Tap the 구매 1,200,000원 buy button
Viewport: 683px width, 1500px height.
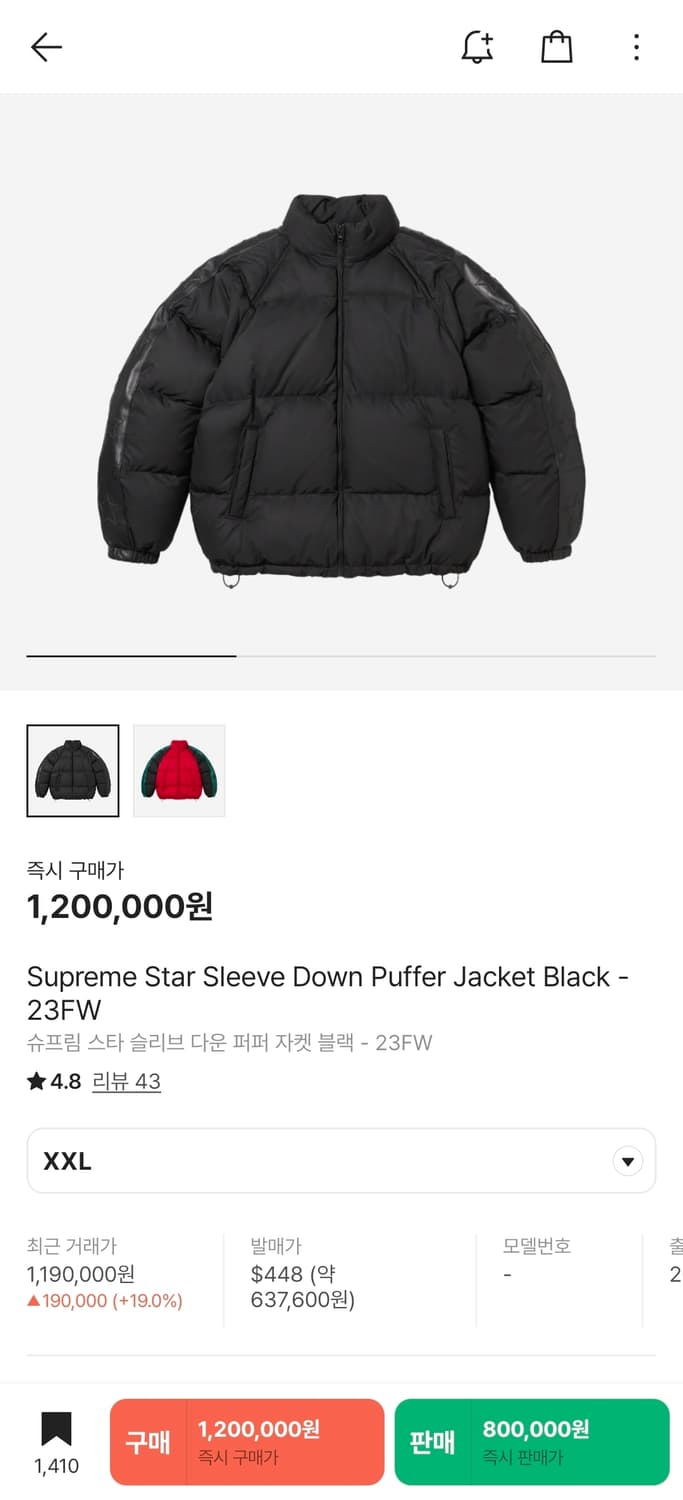coord(247,1442)
